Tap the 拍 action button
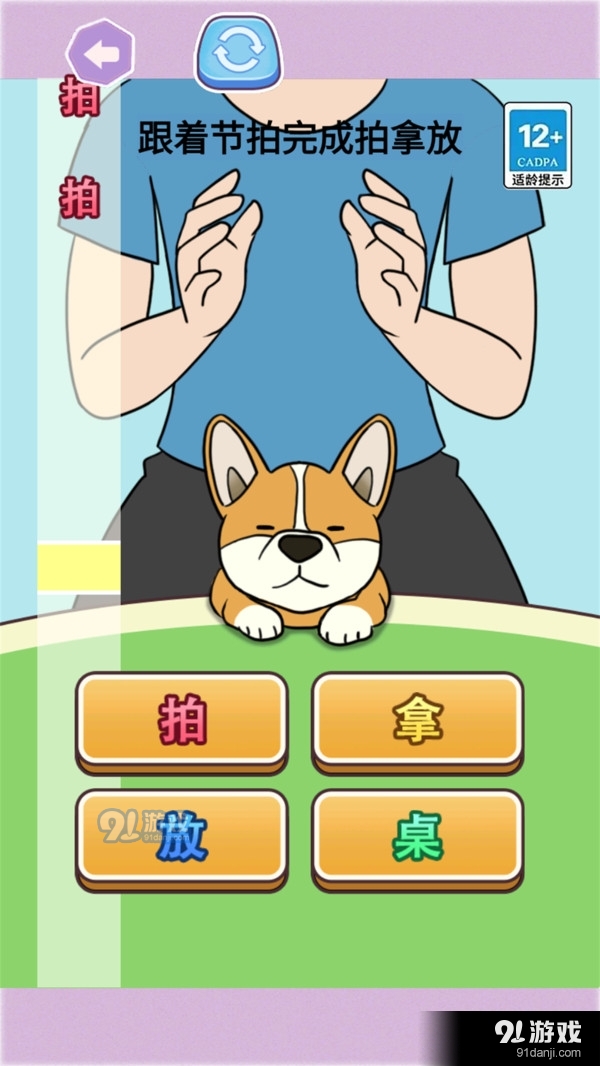600x1066 pixels. pos(182,720)
